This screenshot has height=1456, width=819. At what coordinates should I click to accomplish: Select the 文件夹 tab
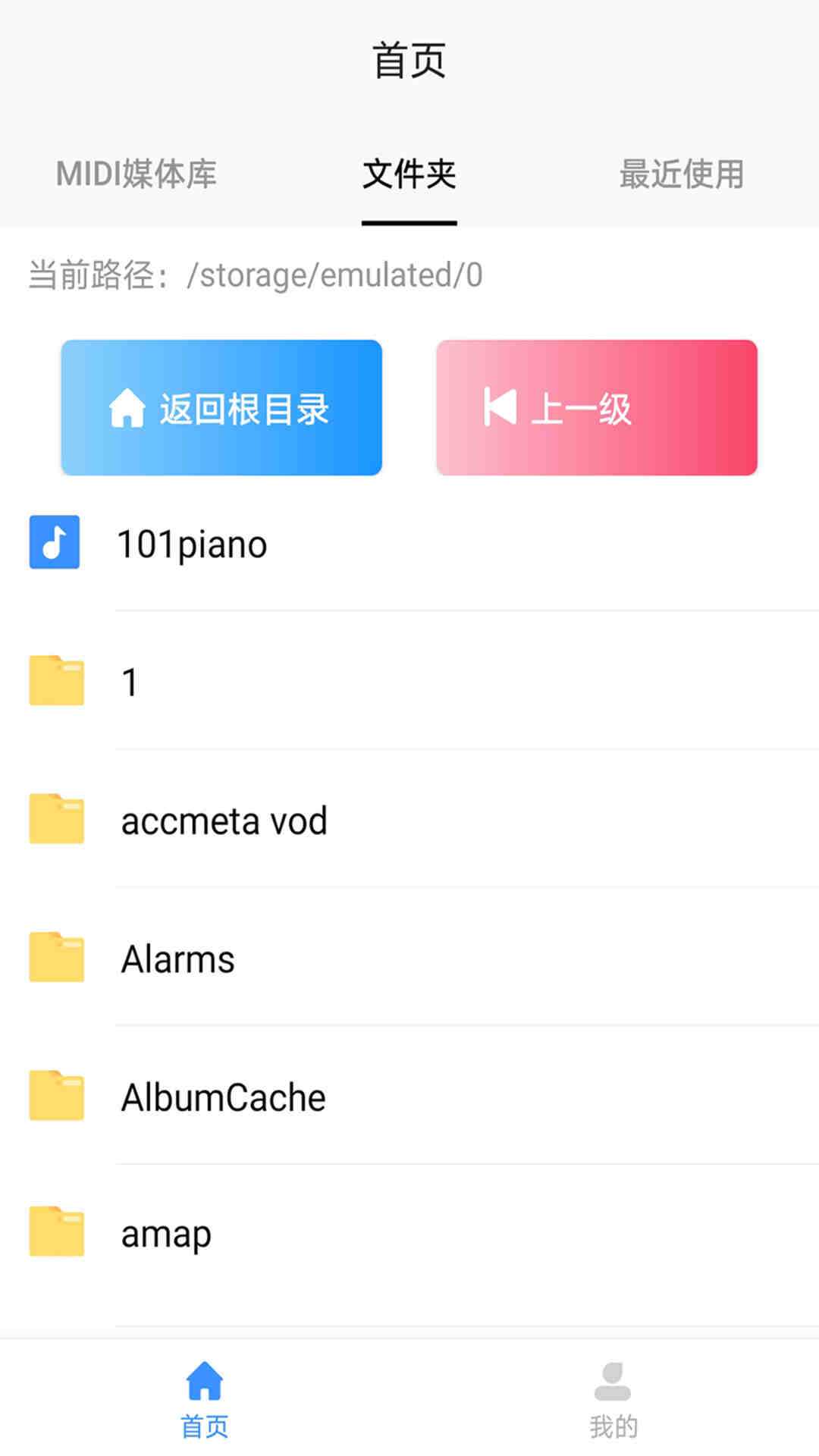[x=409, y=174]
